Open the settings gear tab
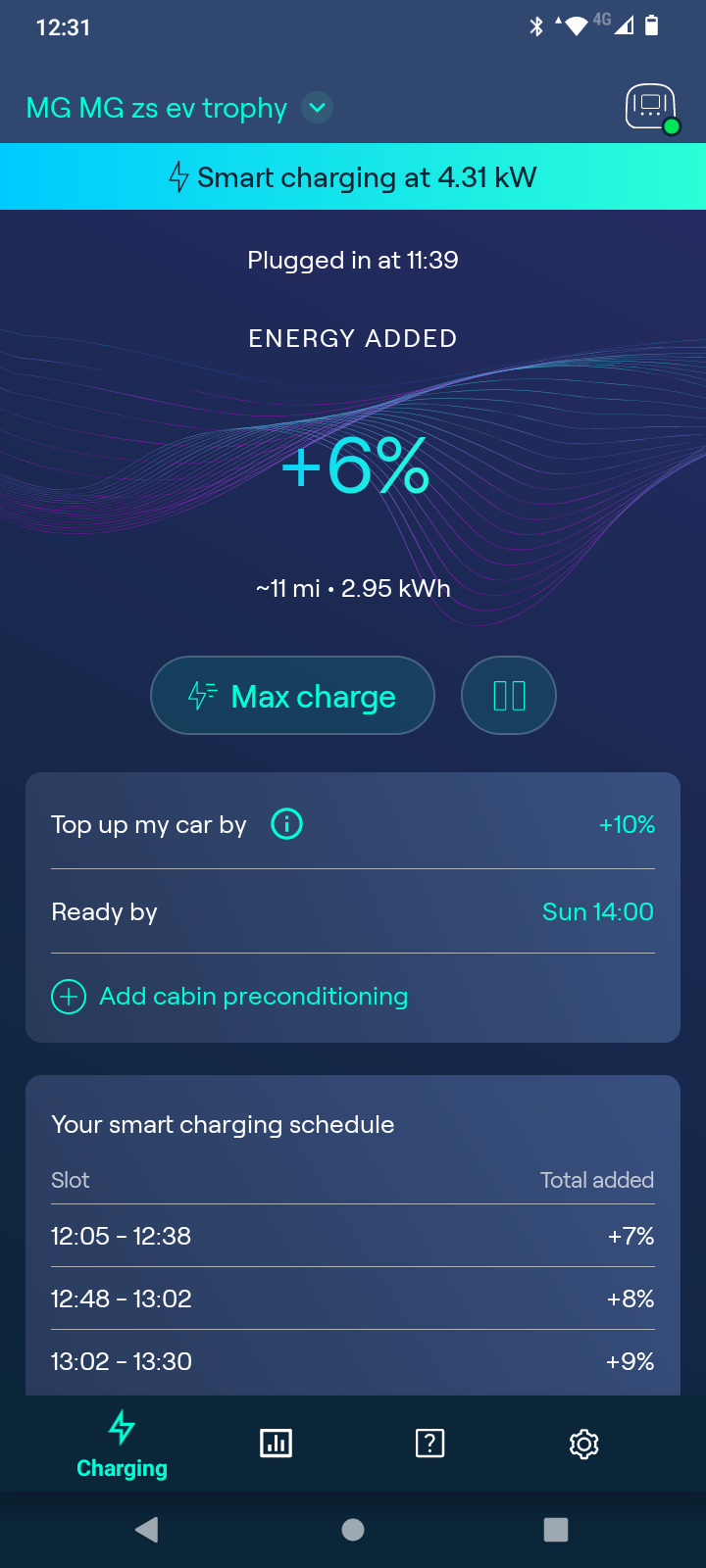This screenshot has width=706, height=1568. coord(583,1443)
